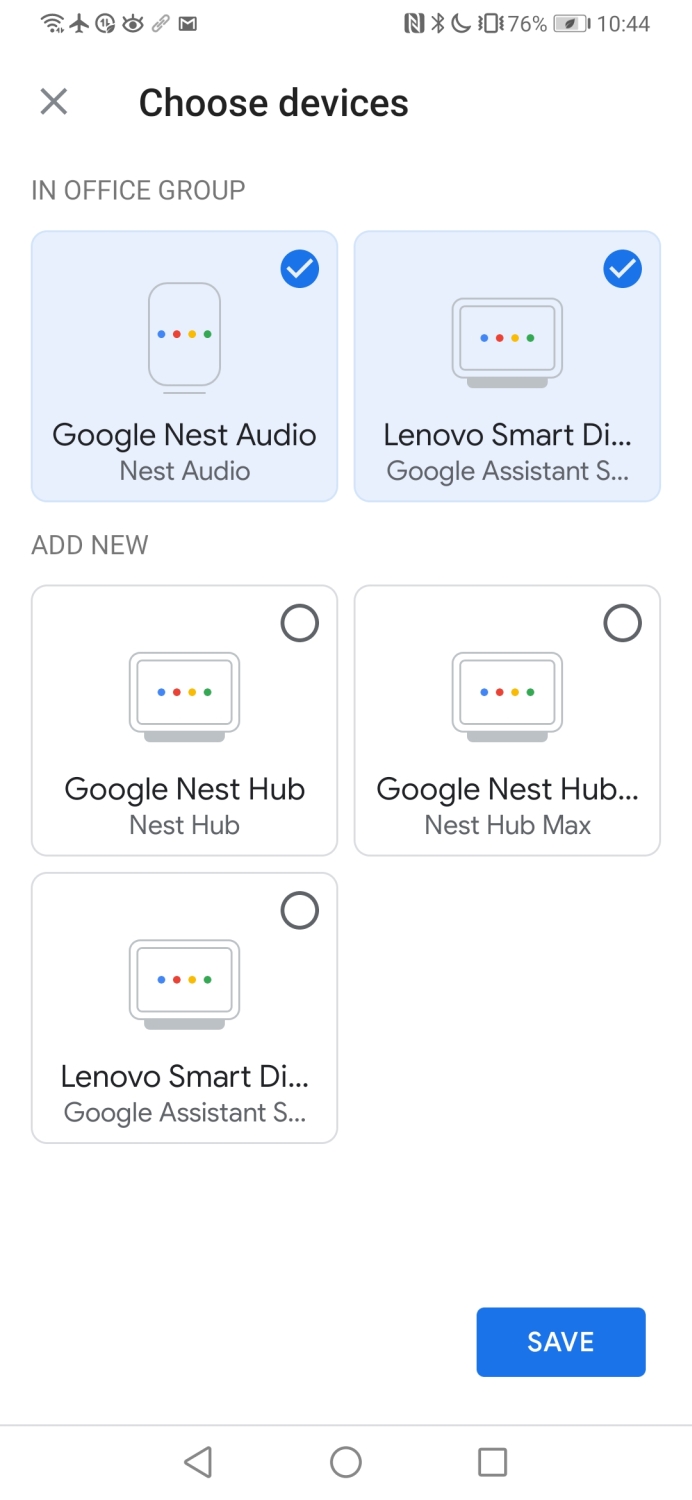Go back using the system back button
The height and width of the screenshot is (1500, 692).
click(198, 1462)
